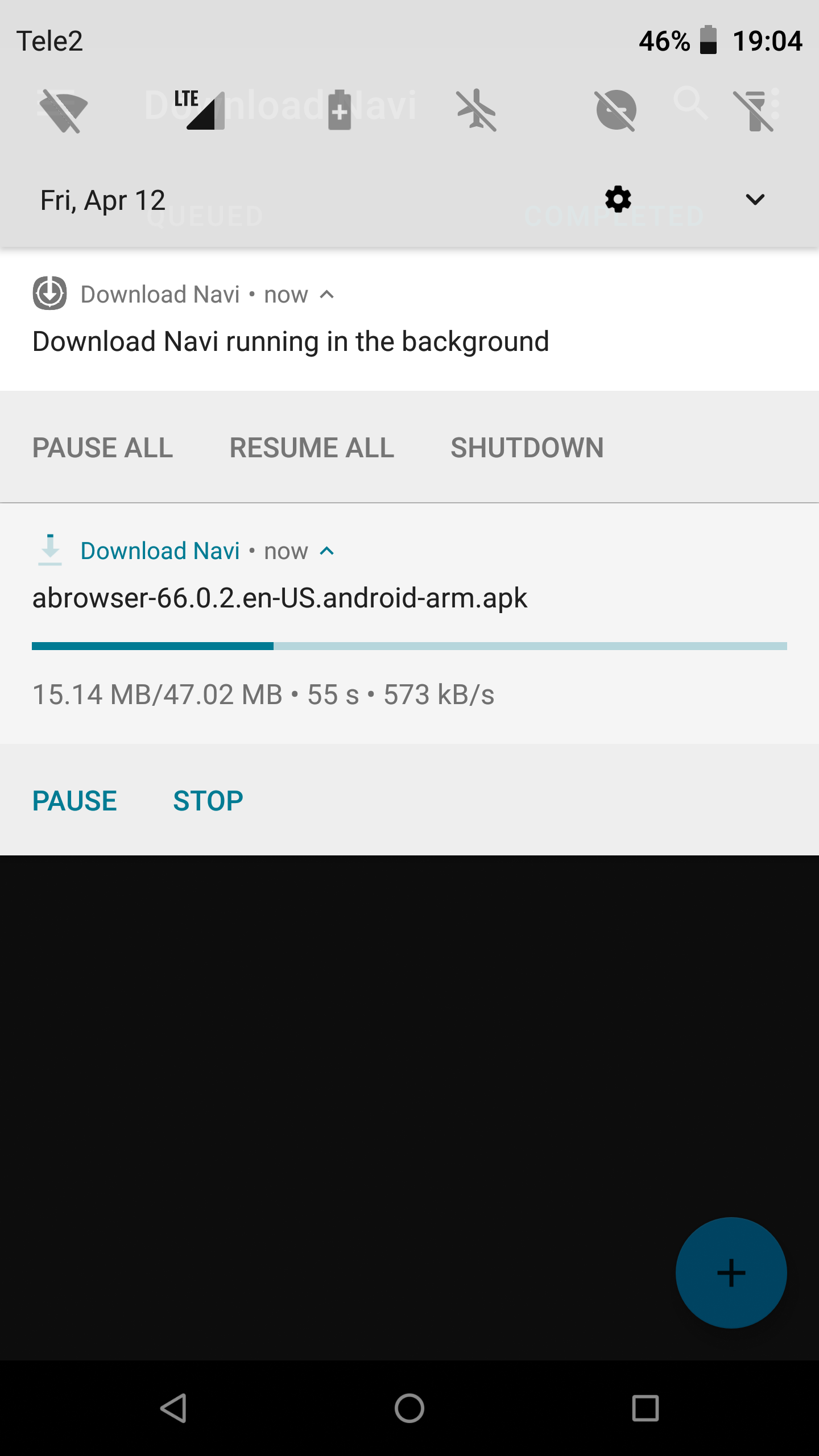The height and width of the screenshot is (1456, 819).
Task: Go back with the navigation bar
Action: click(173, 1408)
